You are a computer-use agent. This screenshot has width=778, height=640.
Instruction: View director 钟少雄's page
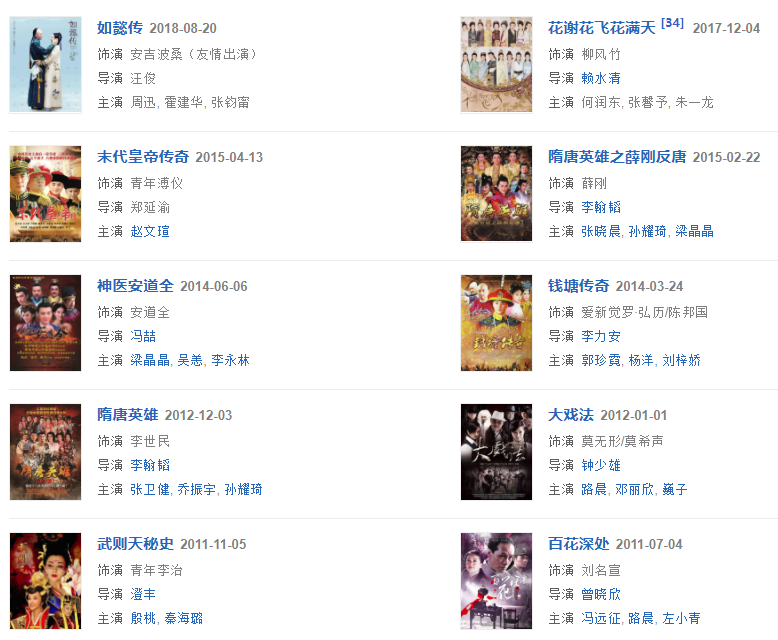click(x=601, y=465)
